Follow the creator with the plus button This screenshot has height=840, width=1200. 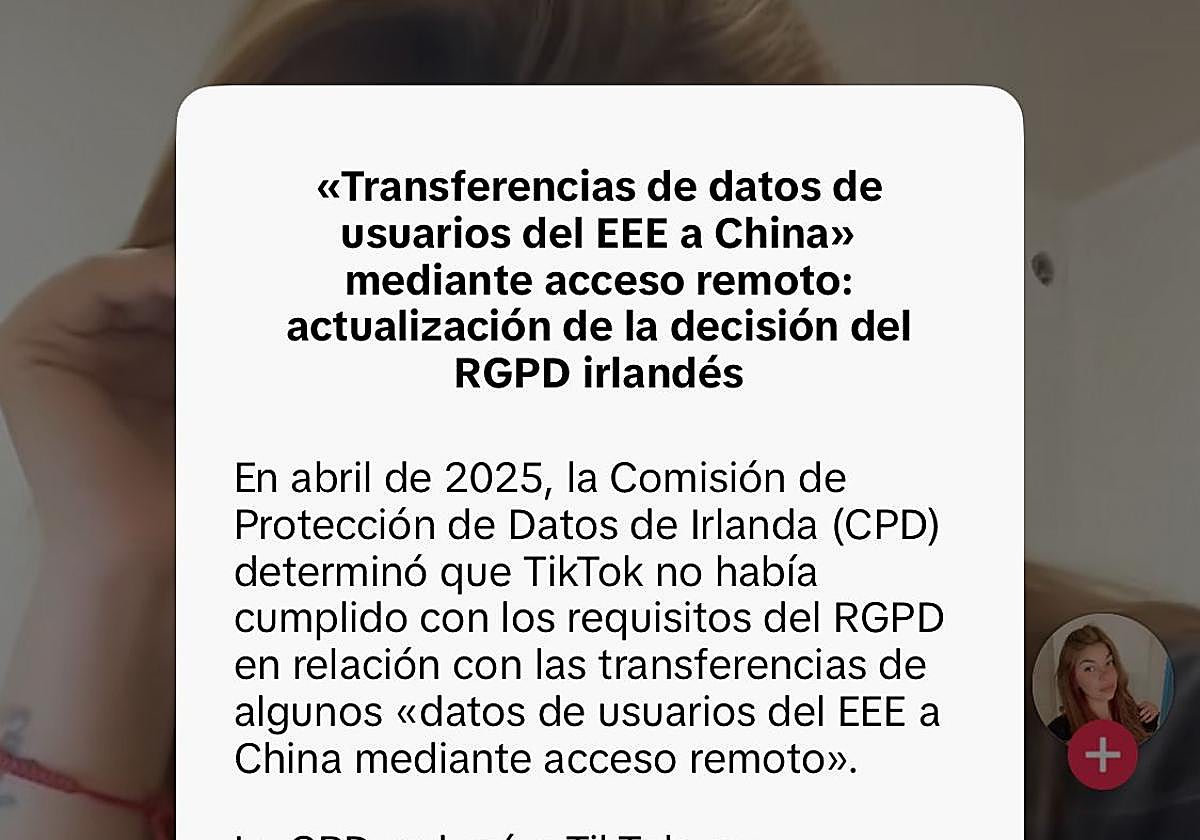(1102, 755)
